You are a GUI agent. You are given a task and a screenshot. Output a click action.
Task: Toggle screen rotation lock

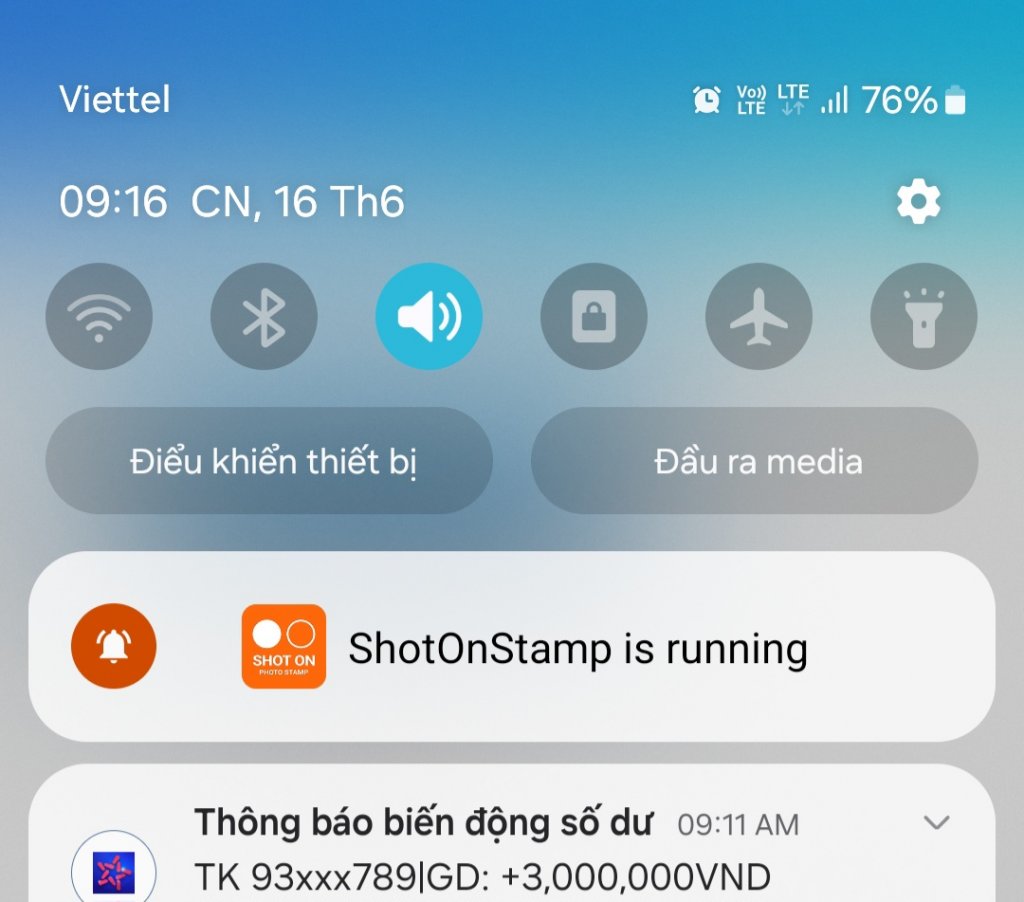tap(594, 317)
